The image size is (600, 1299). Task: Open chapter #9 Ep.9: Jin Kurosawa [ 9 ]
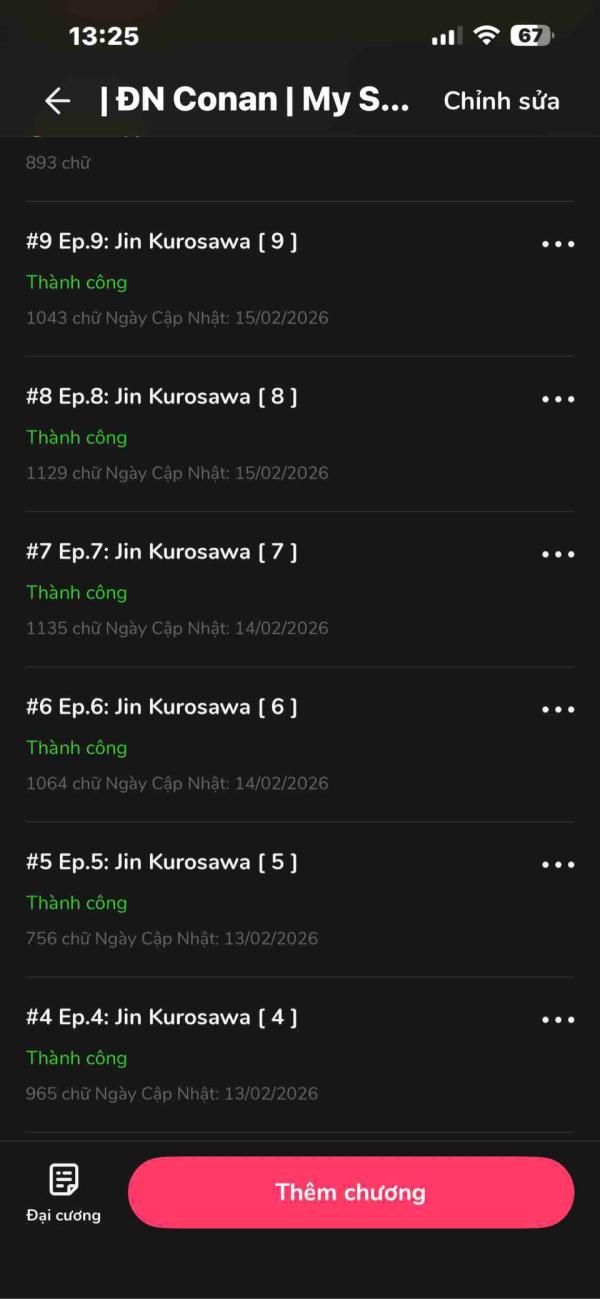[x=162, y=241]
